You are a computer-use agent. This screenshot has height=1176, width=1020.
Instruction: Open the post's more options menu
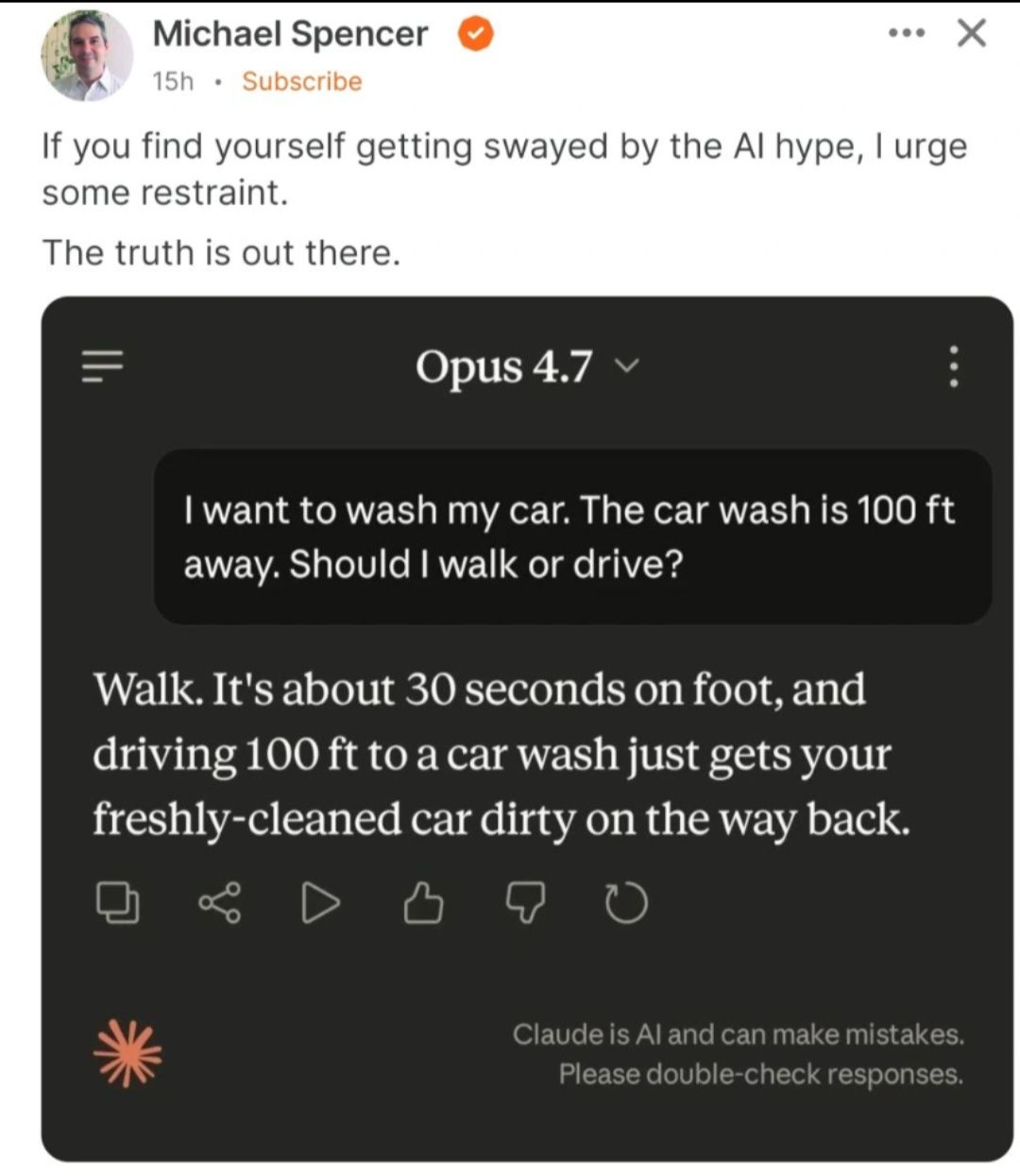pos(907,33)
